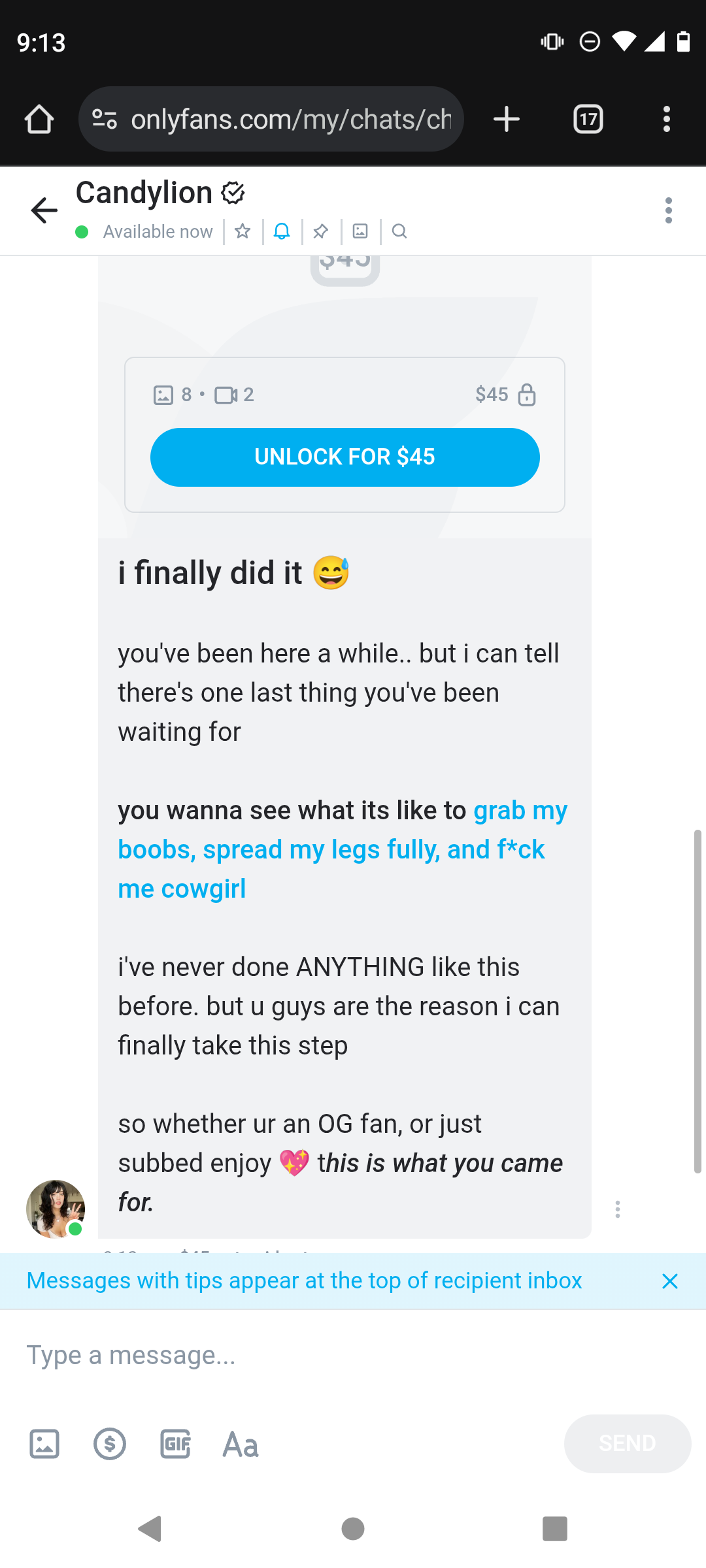The height and width of the screenshot is (1568, 706).
Task: Open a new browser tab
Action: pyautogui.click(x=507, y=119)
